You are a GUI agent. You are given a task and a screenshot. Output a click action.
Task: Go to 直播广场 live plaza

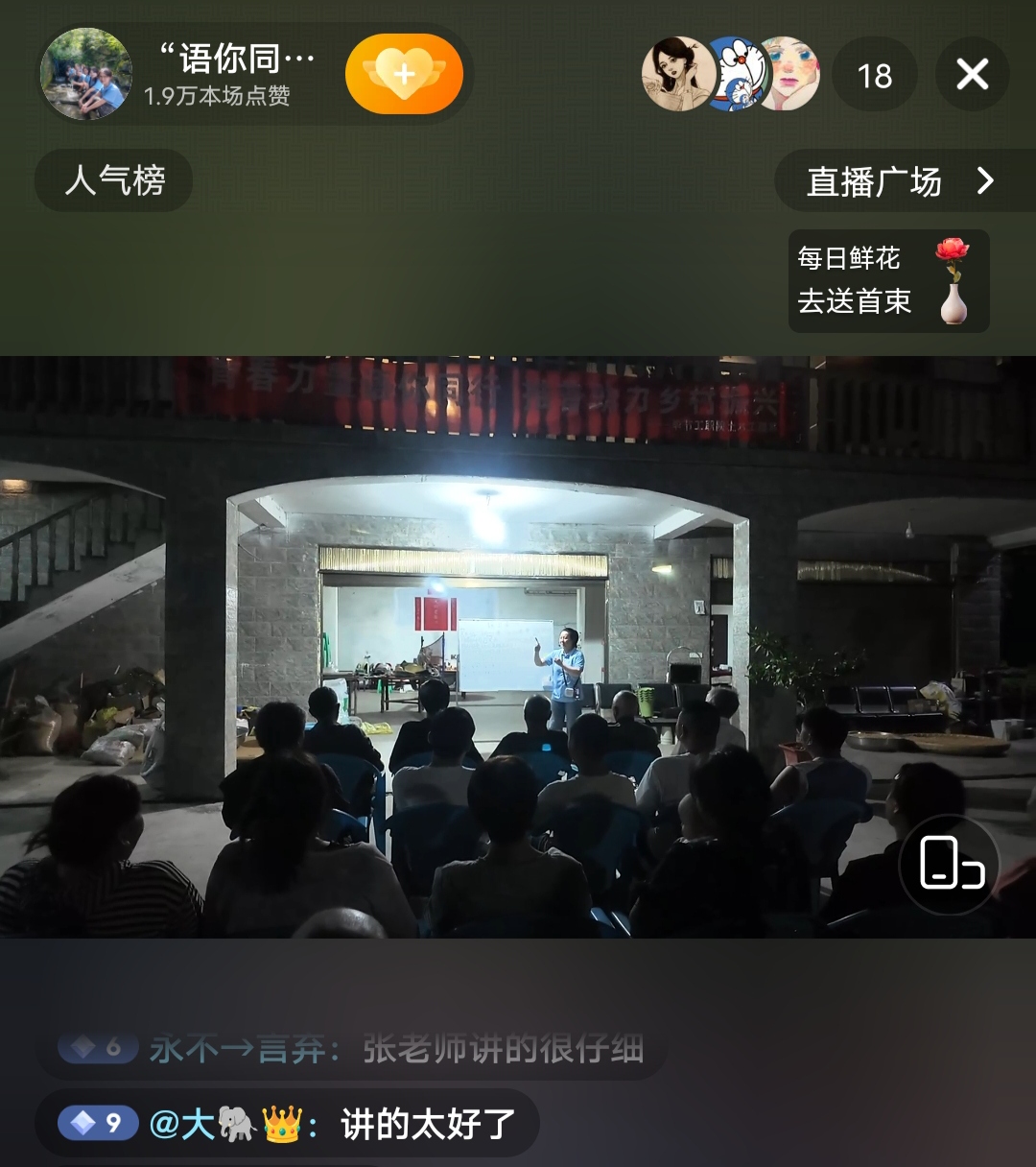click(899, 181)
